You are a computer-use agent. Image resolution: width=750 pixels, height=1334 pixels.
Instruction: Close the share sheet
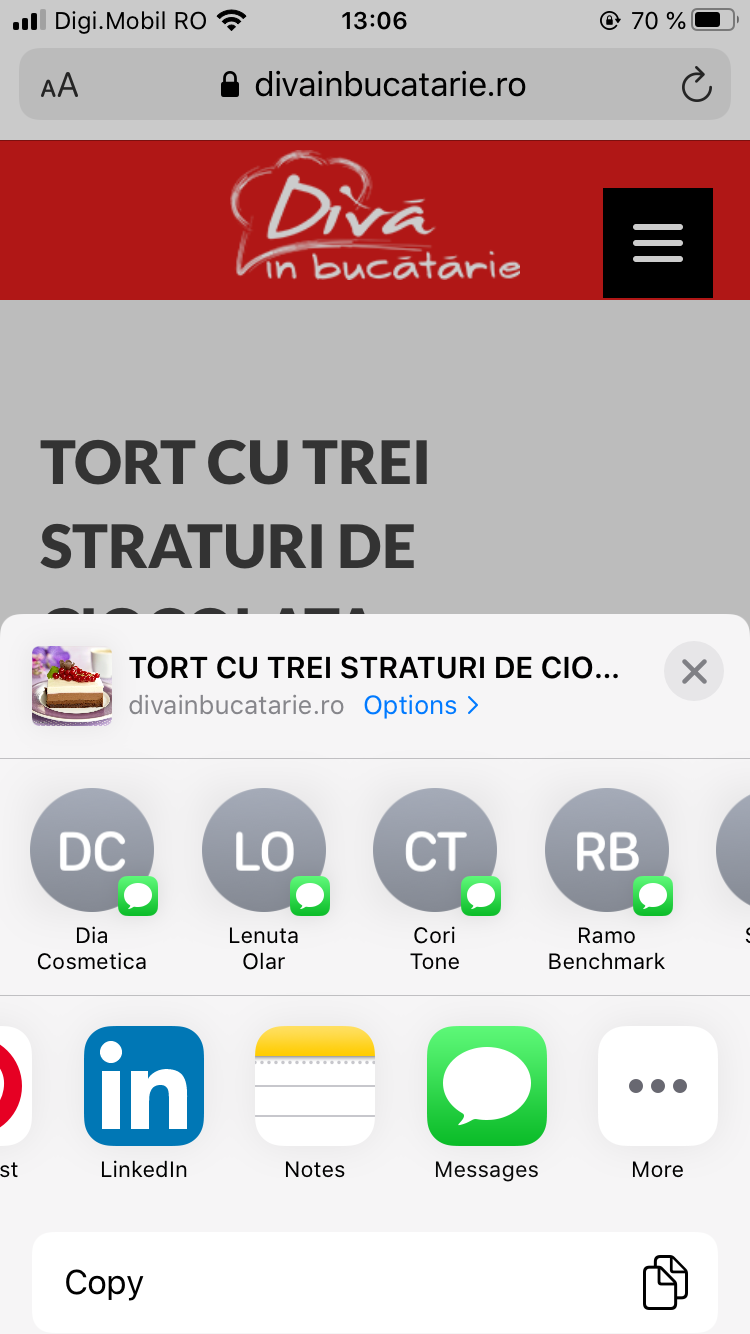693,671
